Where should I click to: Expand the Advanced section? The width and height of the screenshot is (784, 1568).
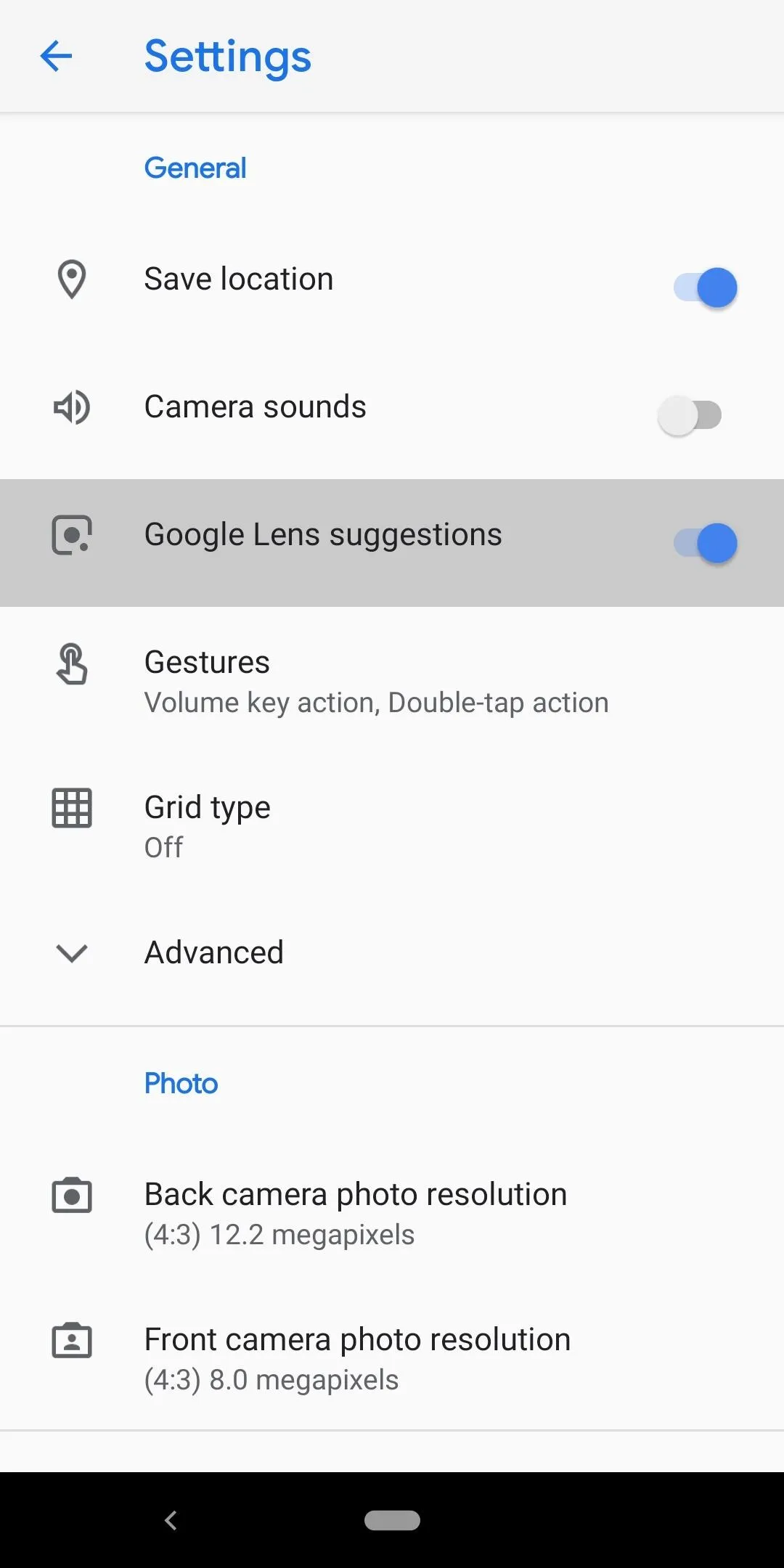392,952
